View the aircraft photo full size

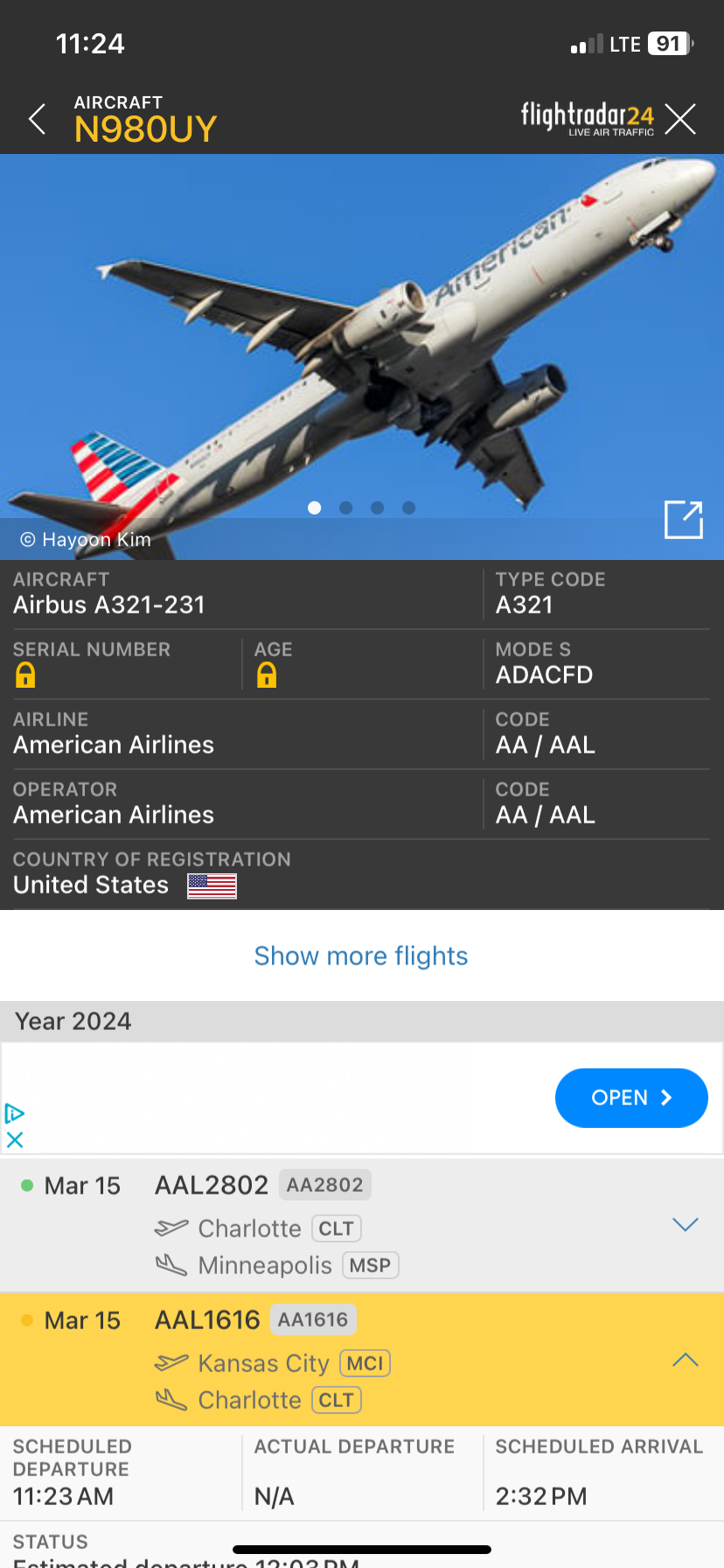(362, 350)
